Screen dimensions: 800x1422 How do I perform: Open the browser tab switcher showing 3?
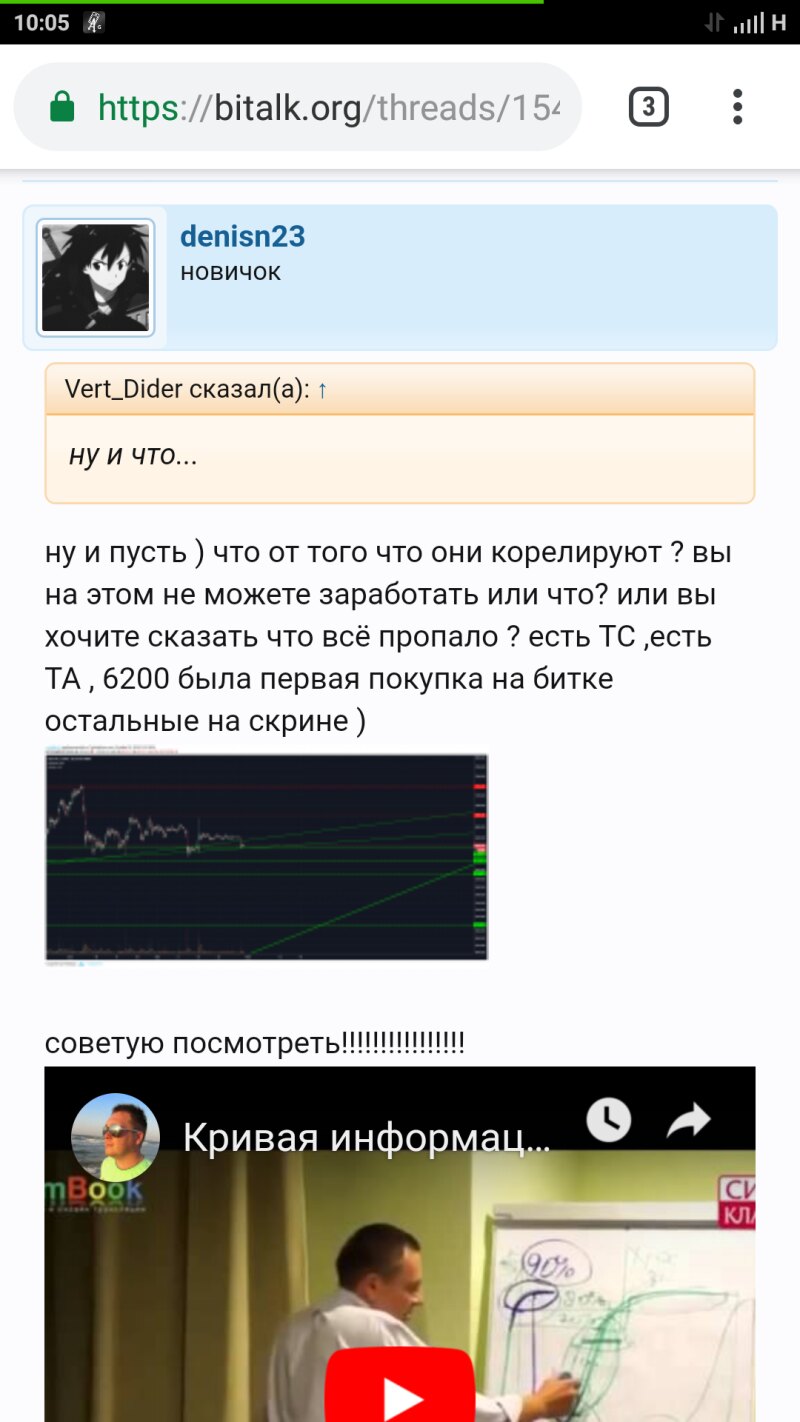pyautogui.click(x=648, y=107)
